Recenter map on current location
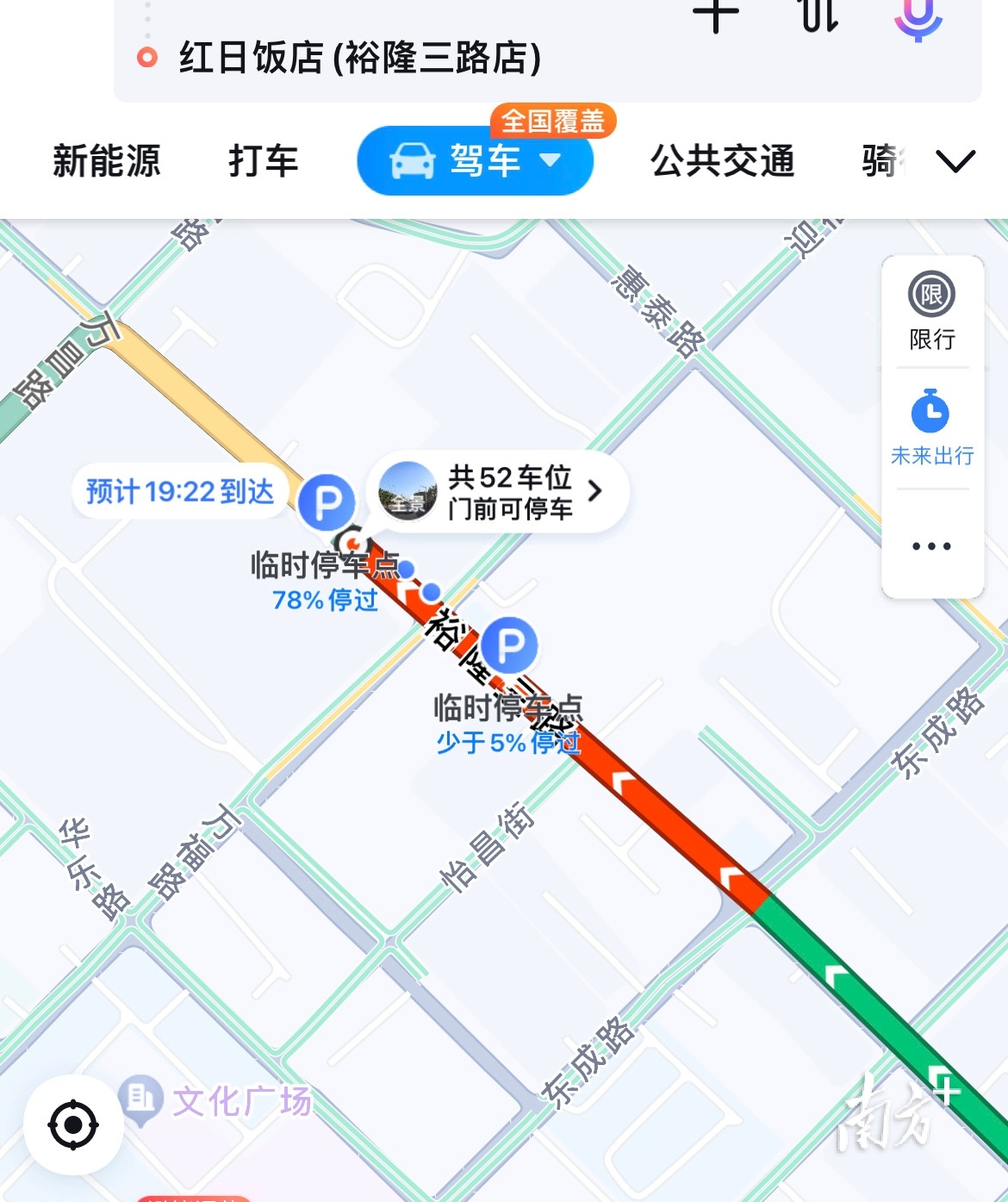Image resolution: width=1008 pixels, height=1202 pixels. (73, 1124)
